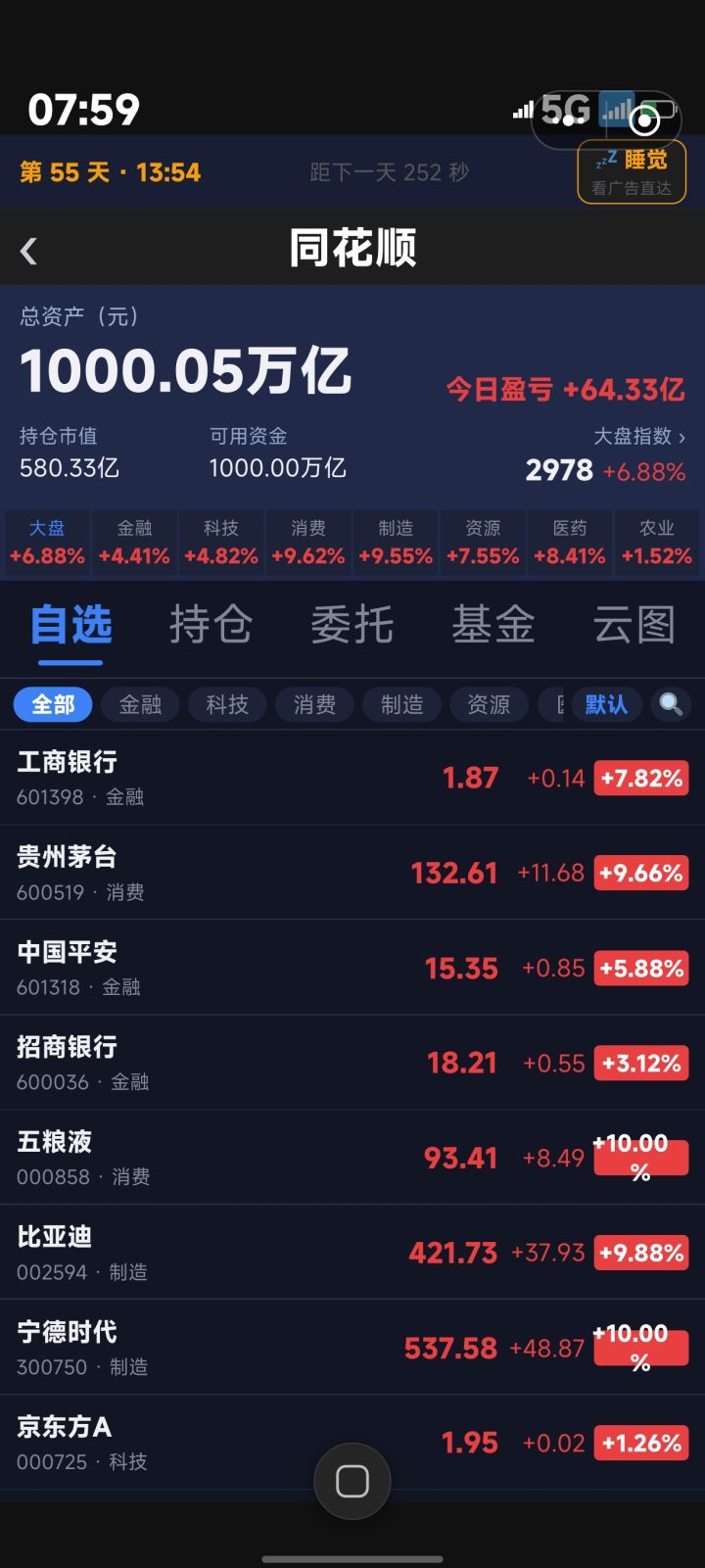Go back with the left arrow
705x1568 pixels.
[x=28, y=252]
